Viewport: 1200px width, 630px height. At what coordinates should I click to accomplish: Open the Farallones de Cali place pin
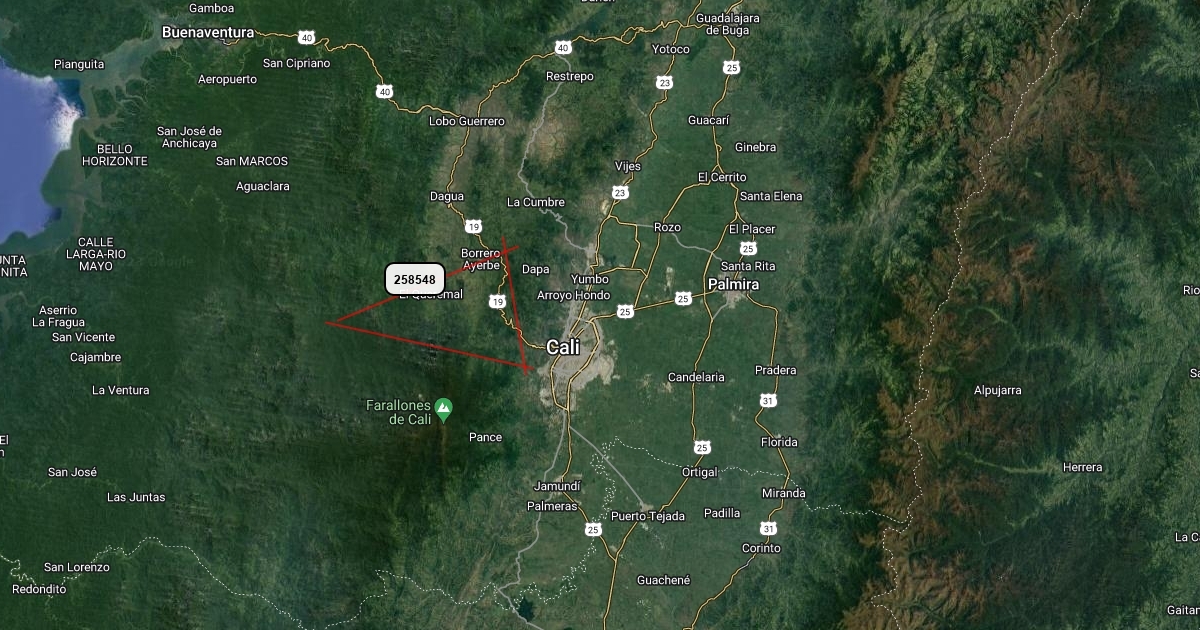[x=444, y=407]
